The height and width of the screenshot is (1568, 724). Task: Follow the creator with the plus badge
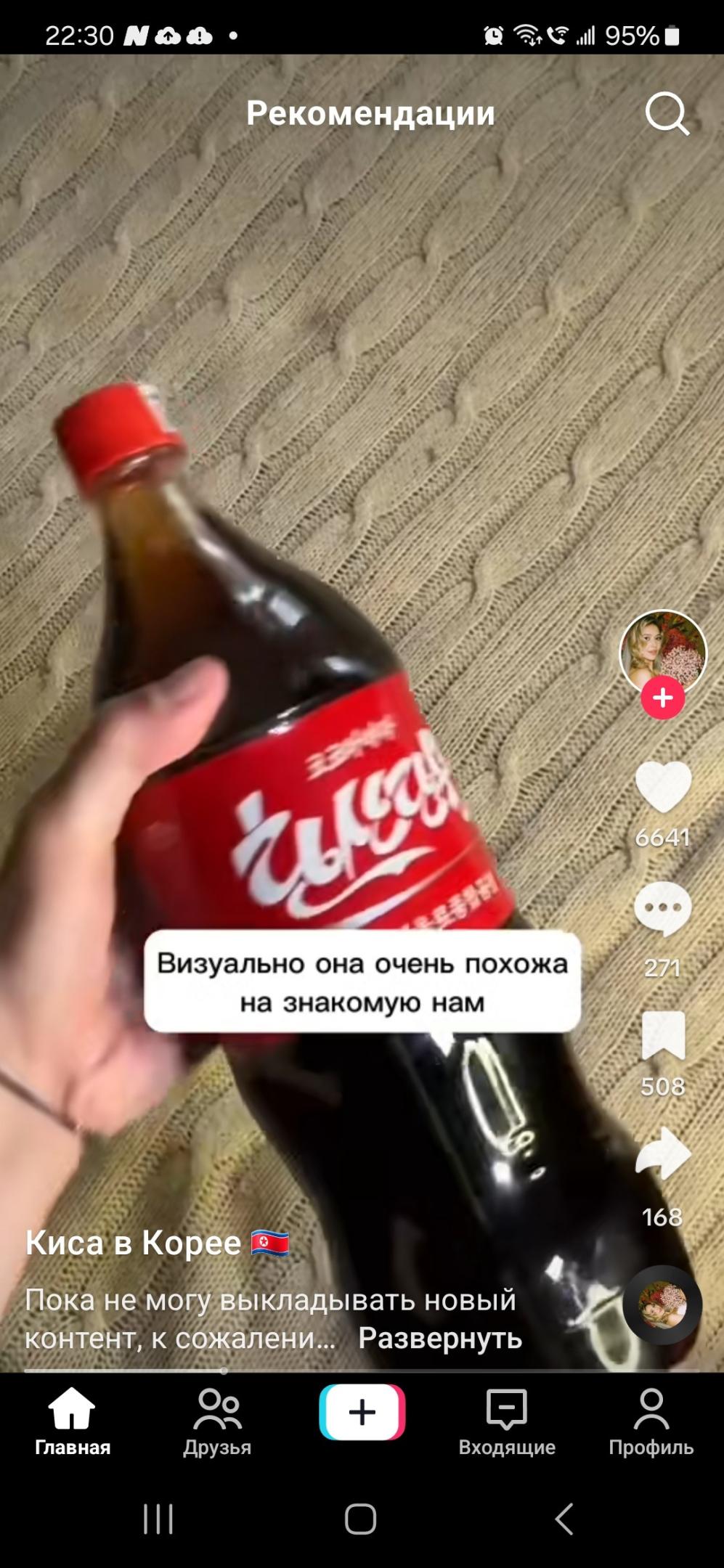(x=662, y=698)
